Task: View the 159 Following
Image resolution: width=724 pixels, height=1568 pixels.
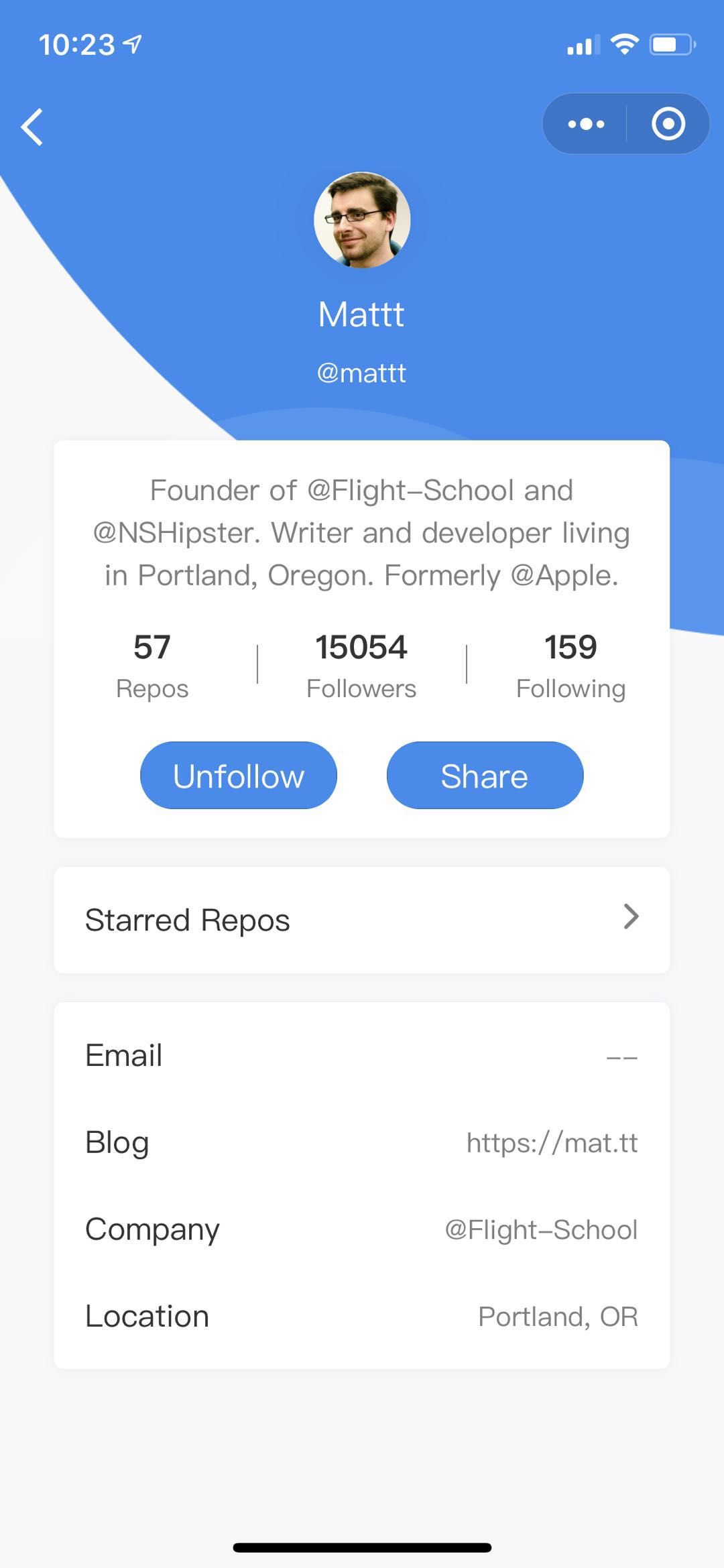Action: (x=570, y=666)
